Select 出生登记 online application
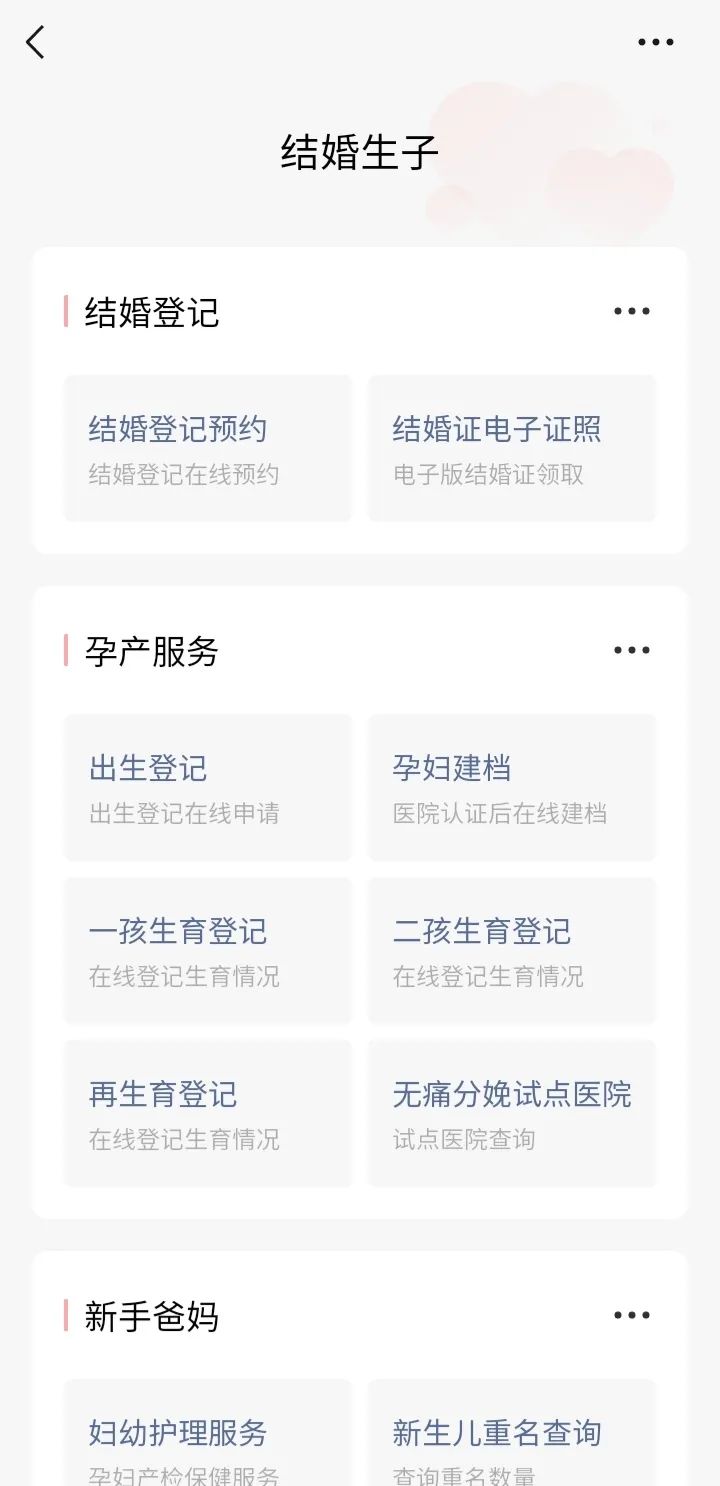Viewport: 720px width, 1486px height. tap(208, 787)
